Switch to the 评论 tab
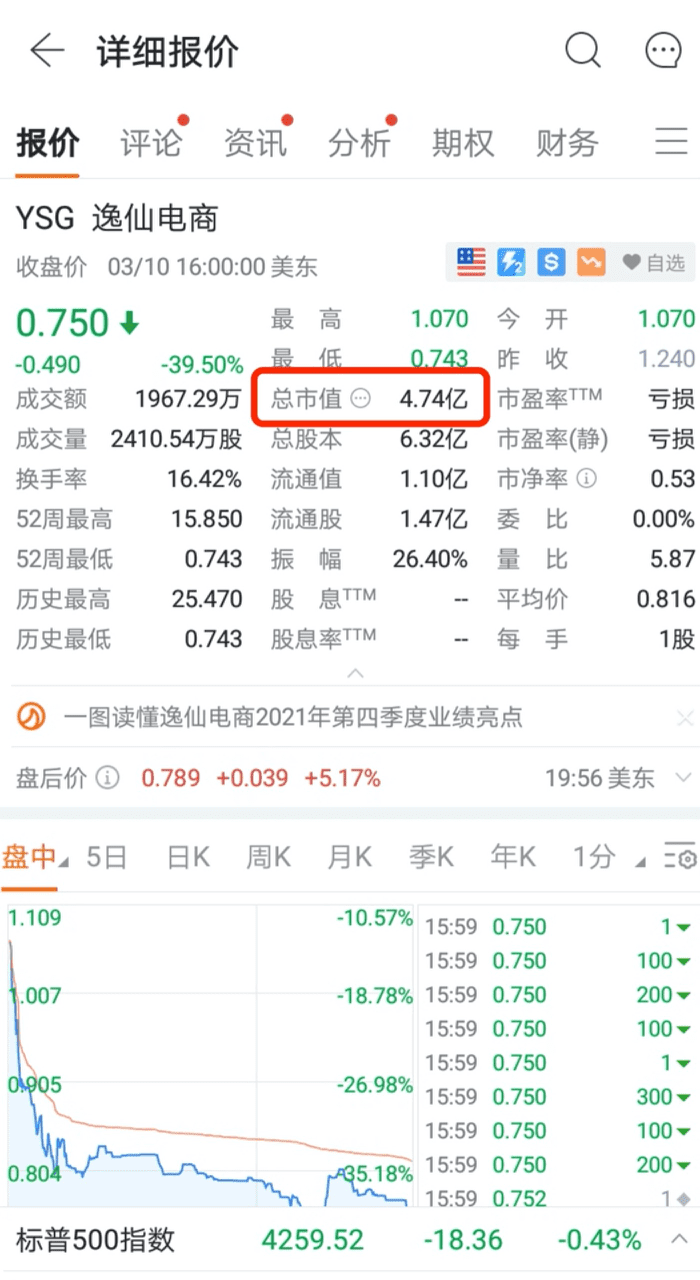Screen dimensions: 700x1280 pos(151,143)
